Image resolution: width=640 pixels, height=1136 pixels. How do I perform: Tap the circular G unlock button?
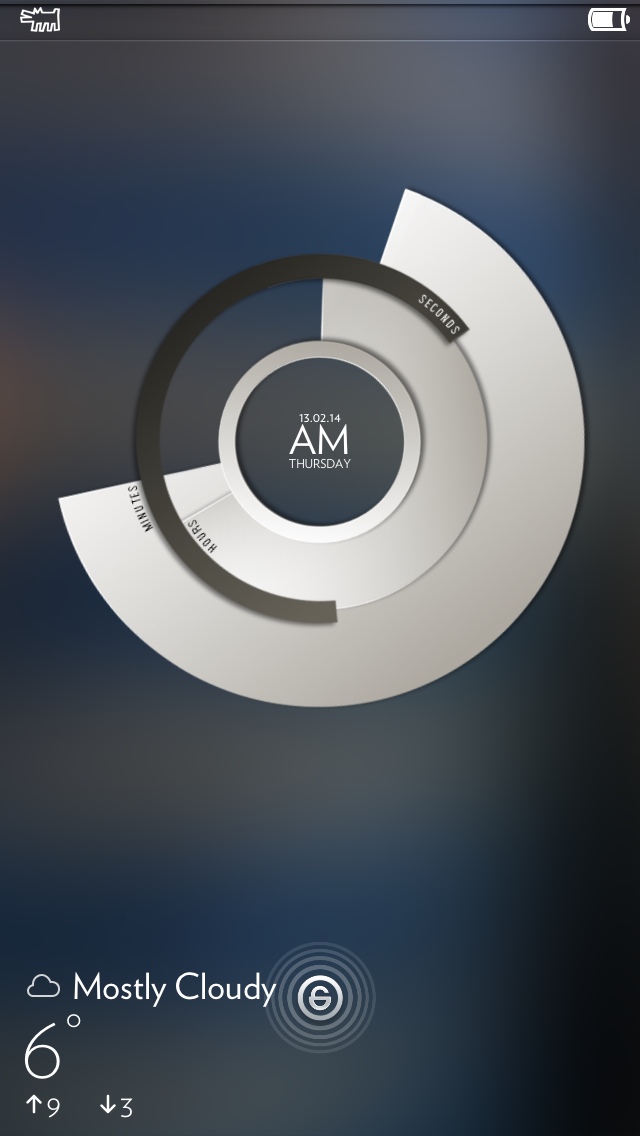point(320,997)
